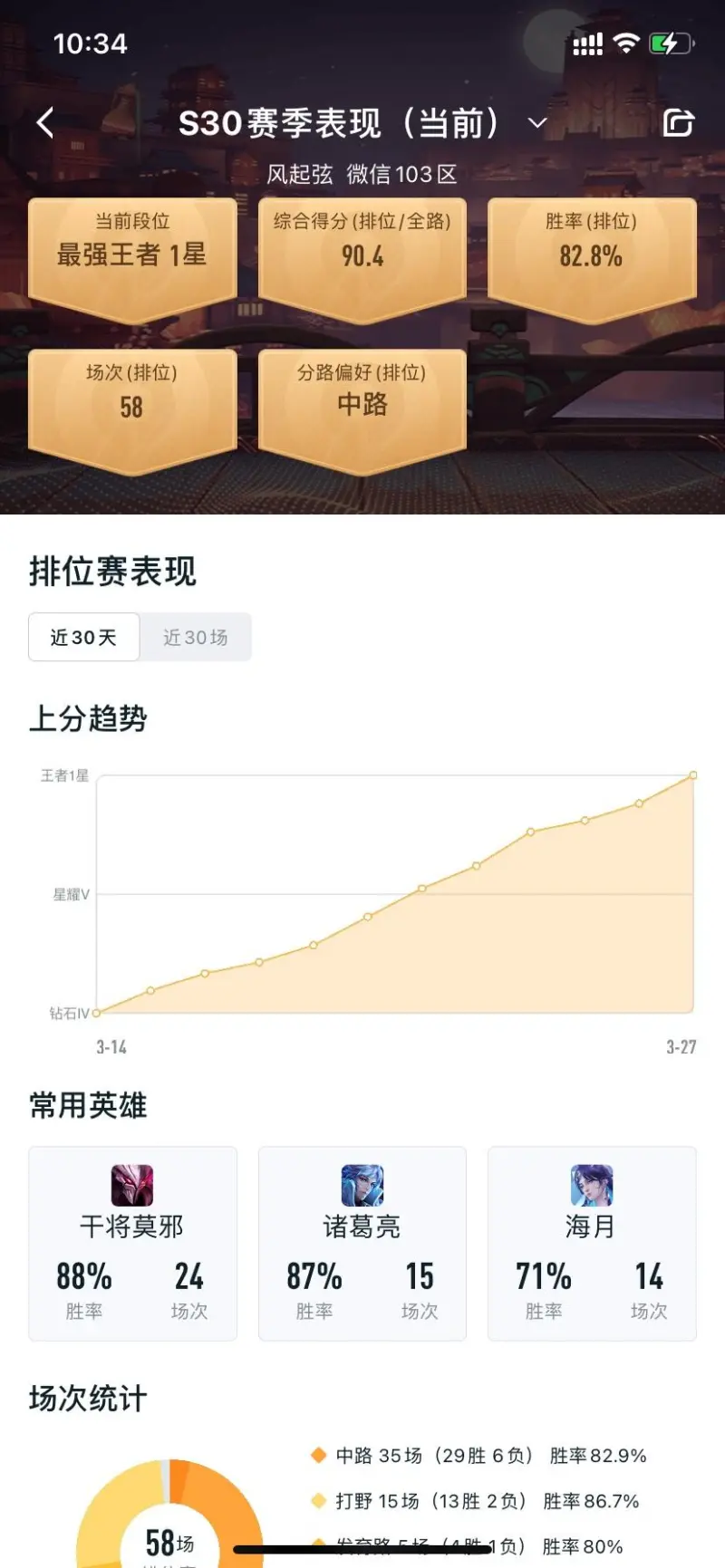The height and width of the screenshot is (1568, 725).
Task: Open the 干将莫邪 hero card
Action: (x=132, y=1243)
